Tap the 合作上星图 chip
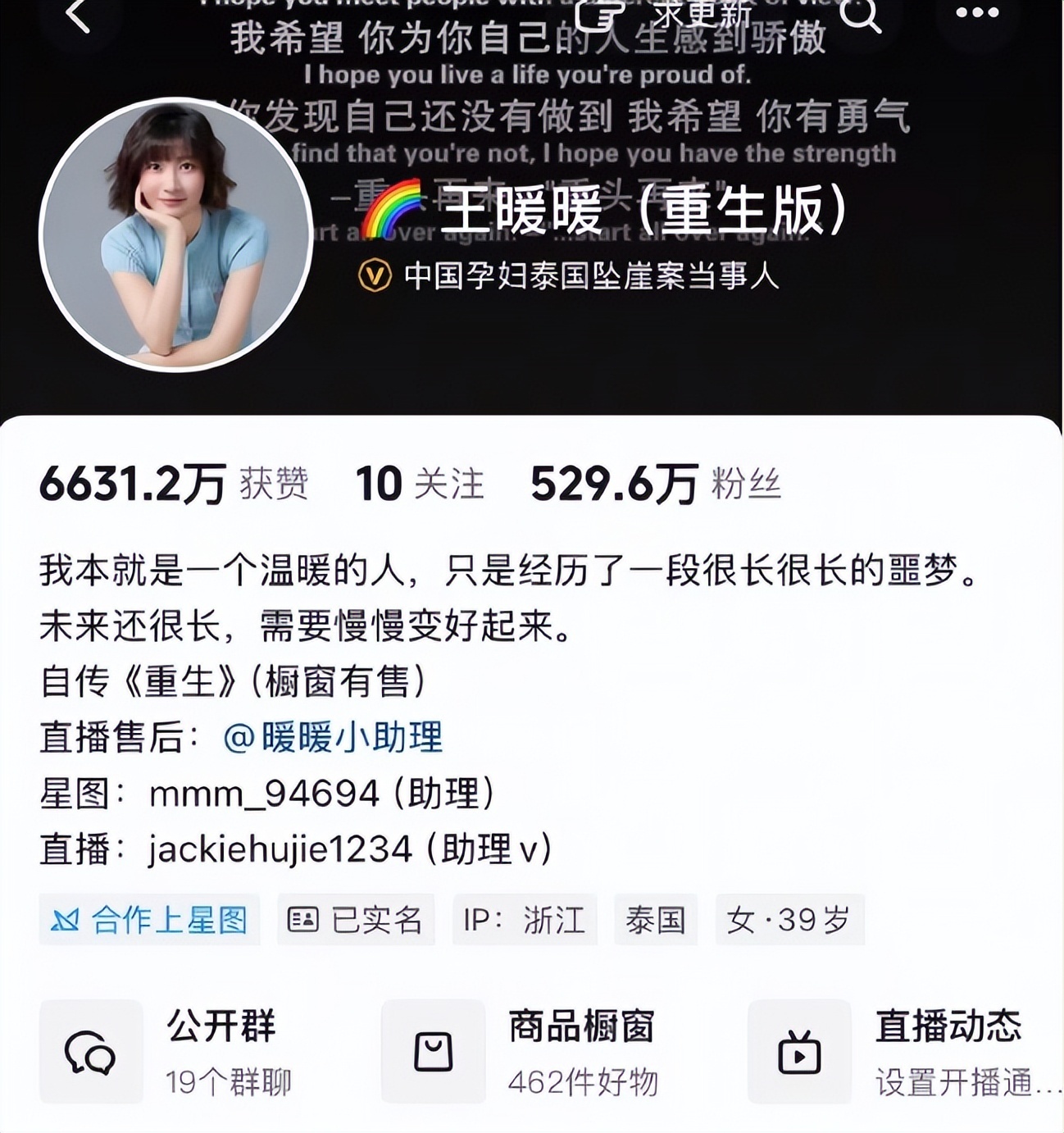Viewport: 1064px width, 1133px height. 149,920
